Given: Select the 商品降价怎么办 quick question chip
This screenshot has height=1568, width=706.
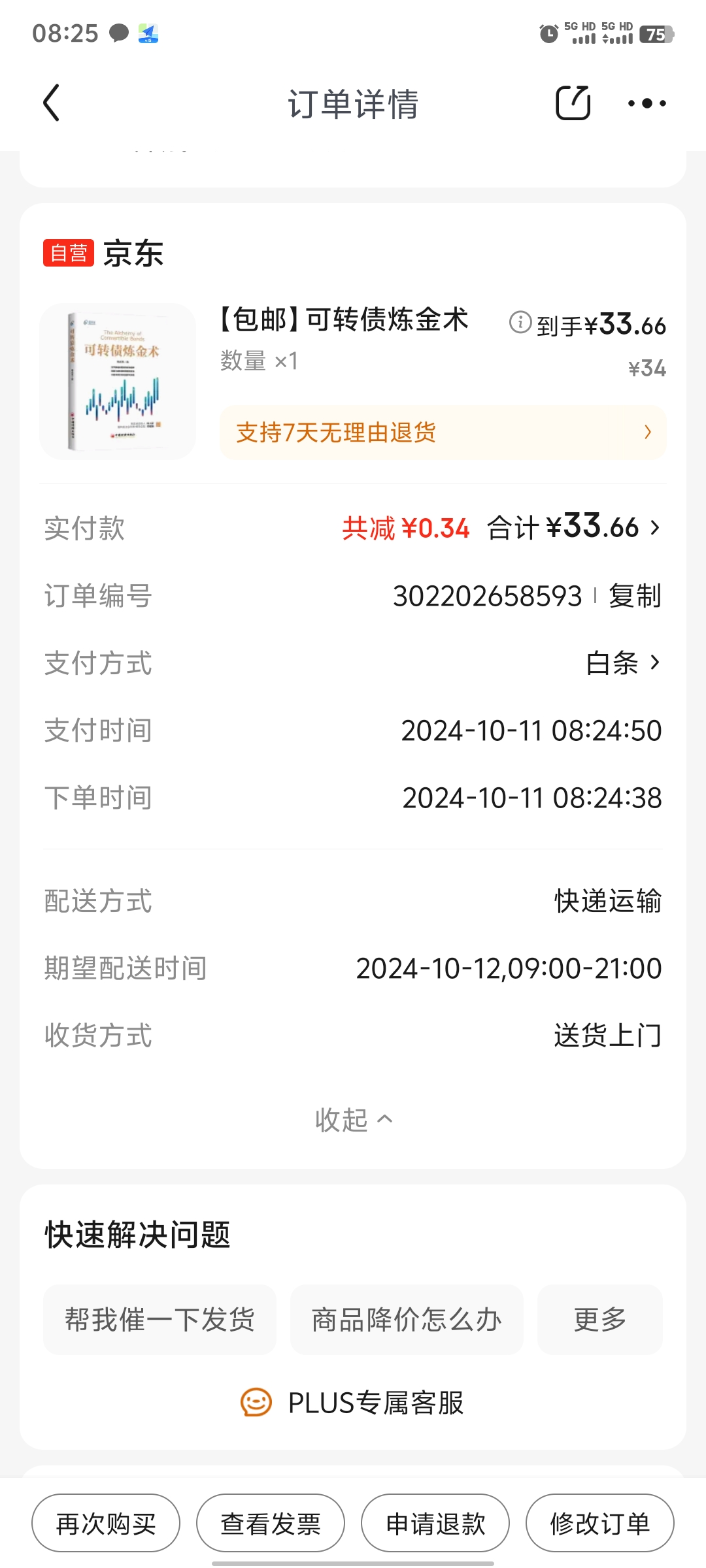Looking at the screenshot, I should click(x=407, y=1320).
